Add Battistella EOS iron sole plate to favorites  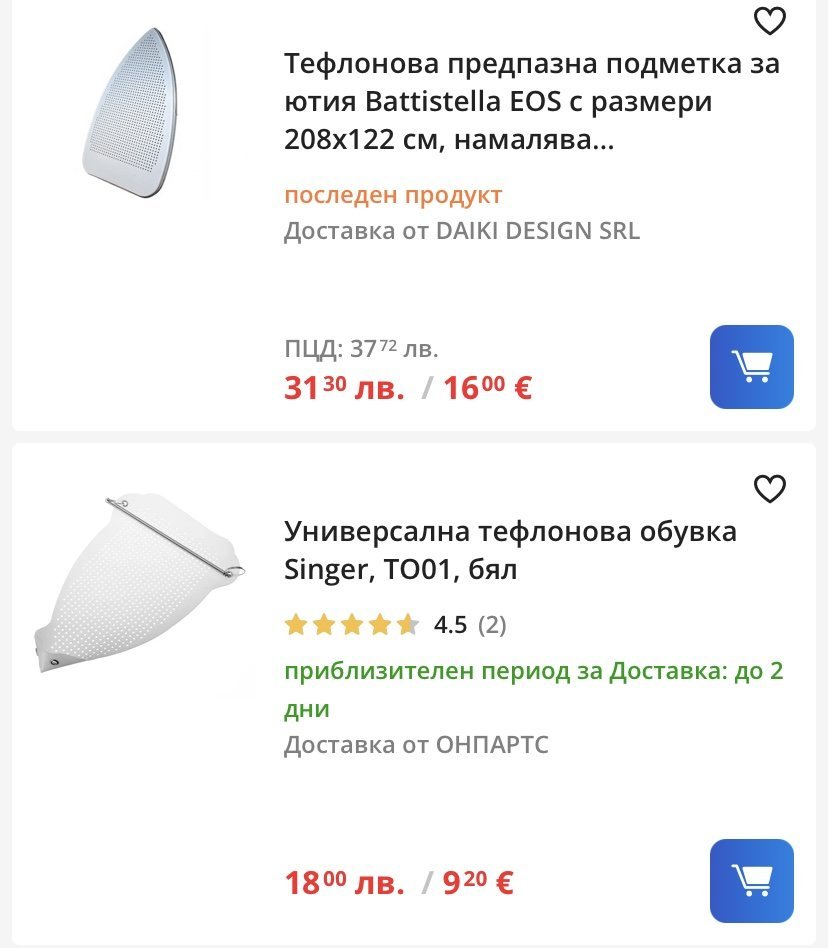point(769,21)
